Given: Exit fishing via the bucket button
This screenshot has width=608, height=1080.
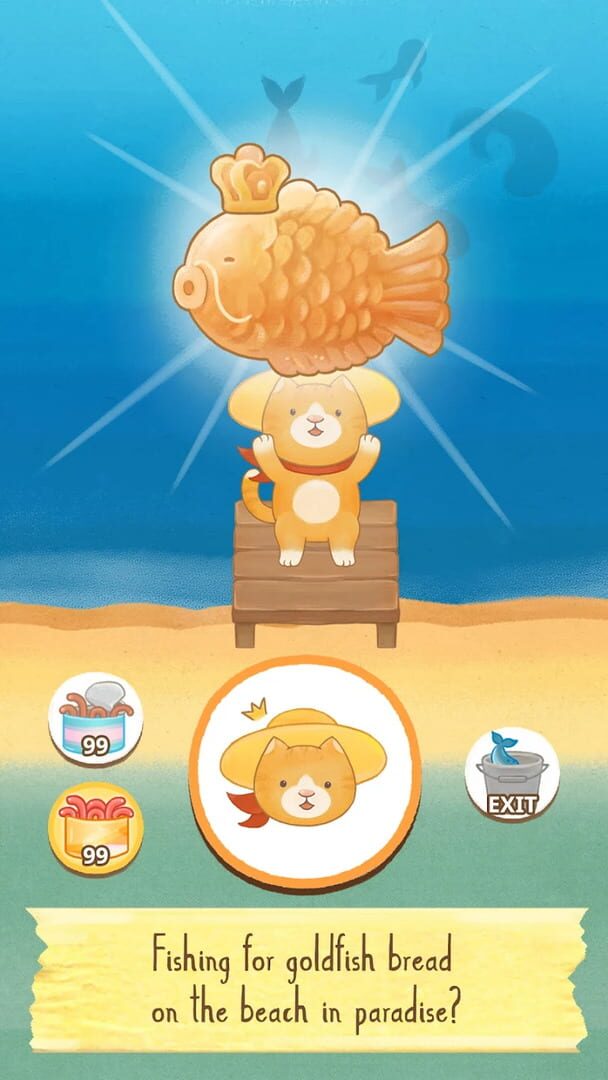Looking at the screenshot, I should tap(511, 774).
